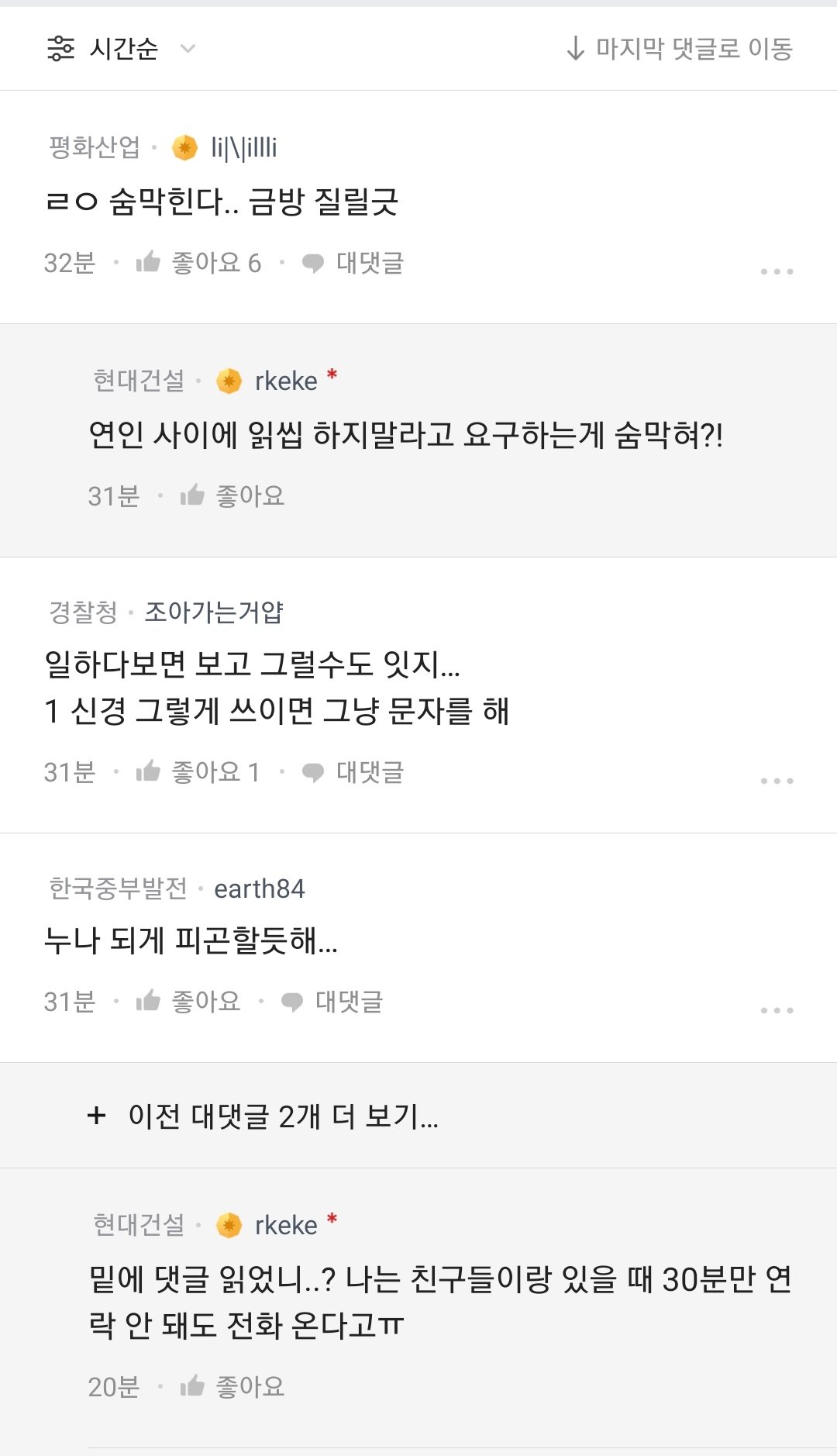Image resolution: width=837 pixels, height=1456 pixels.
Task: Like 조아가는거얍's comment
Action: click(198, 772)
